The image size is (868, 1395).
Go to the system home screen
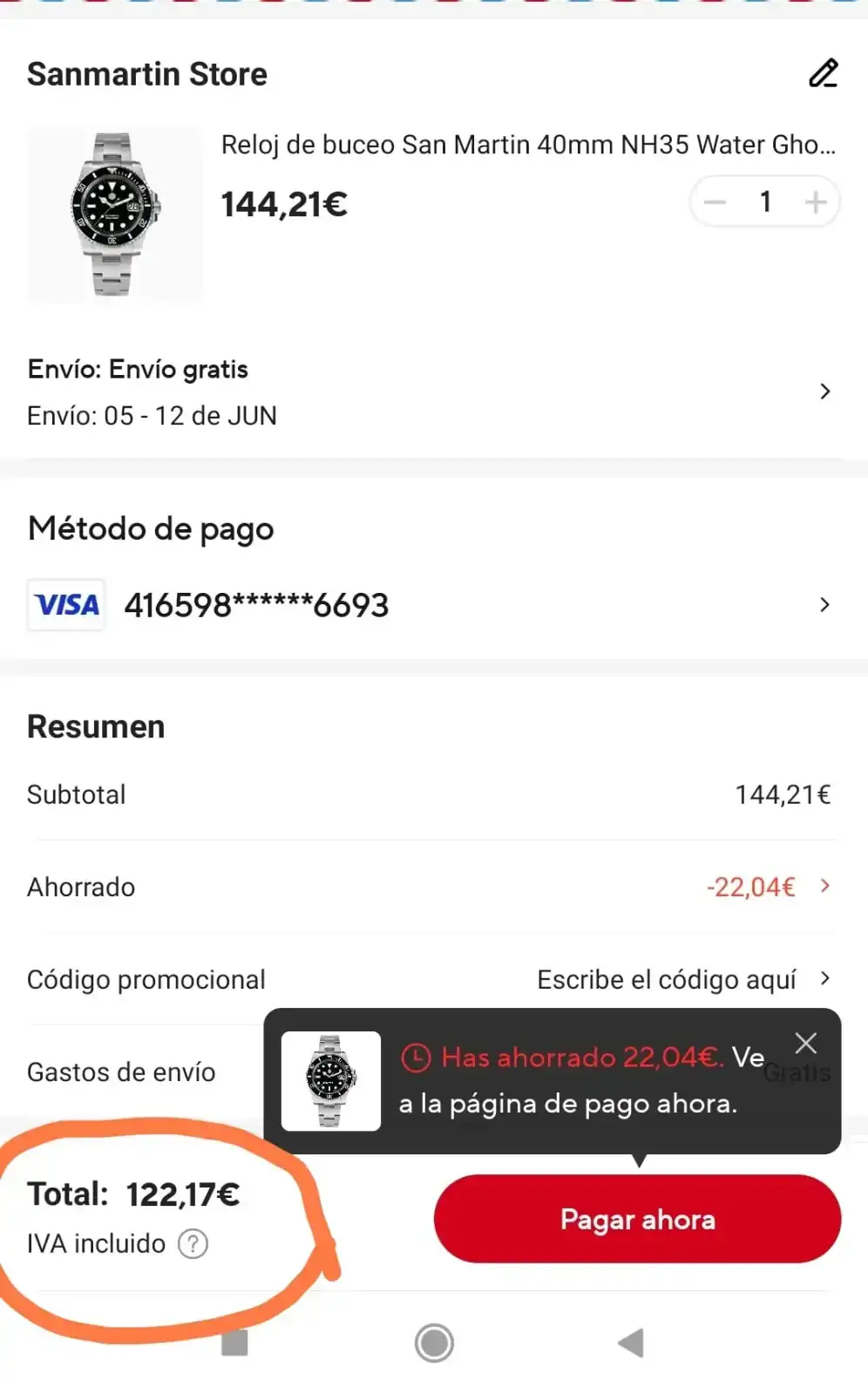(x=434, y=1343)
